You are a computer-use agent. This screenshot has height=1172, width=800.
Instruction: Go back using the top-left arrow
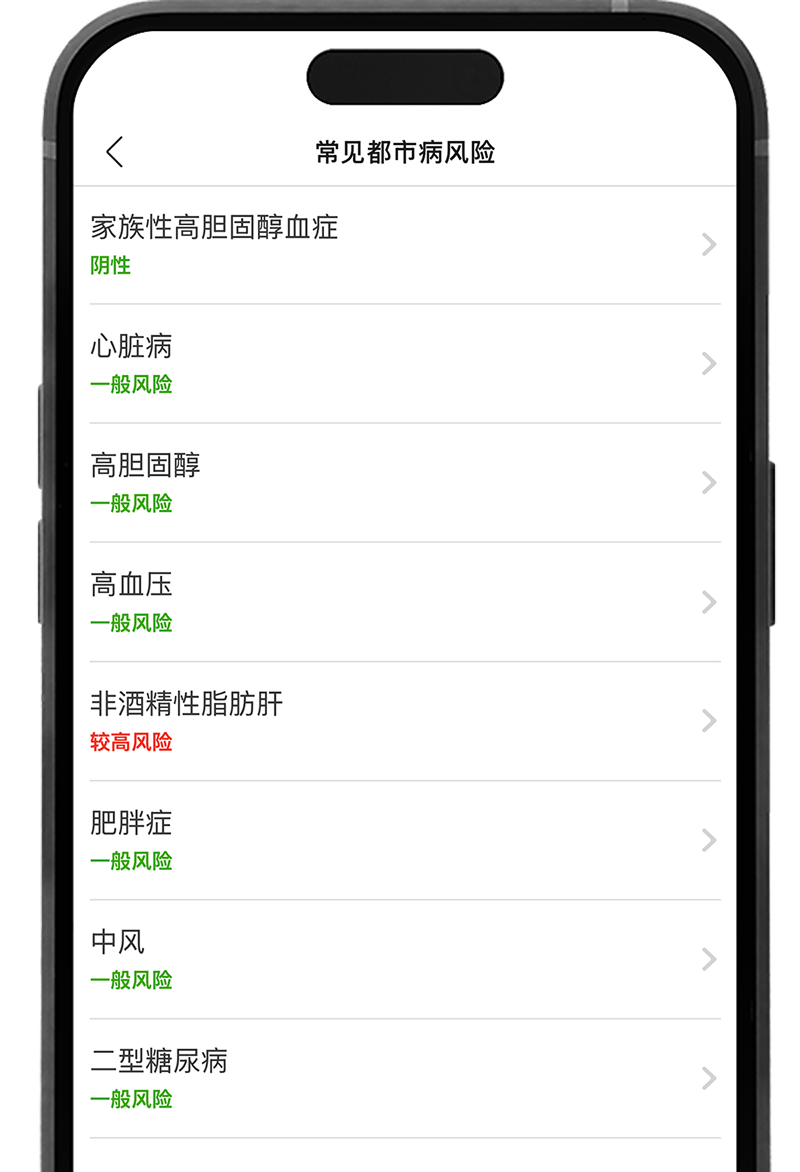pos(114,152)
